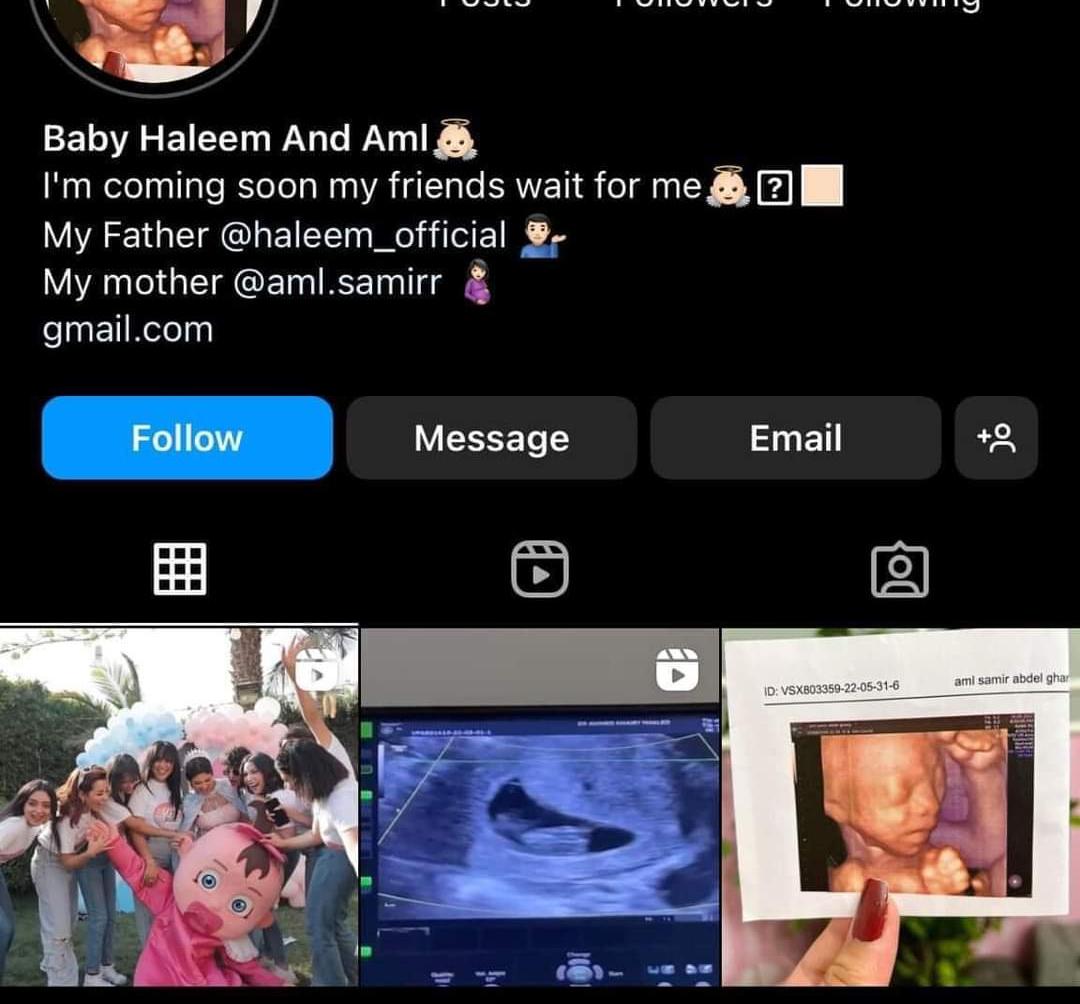This screenshot has height=1004, width=1080.
Task: Tap the Email button
Action: point(795,438)
